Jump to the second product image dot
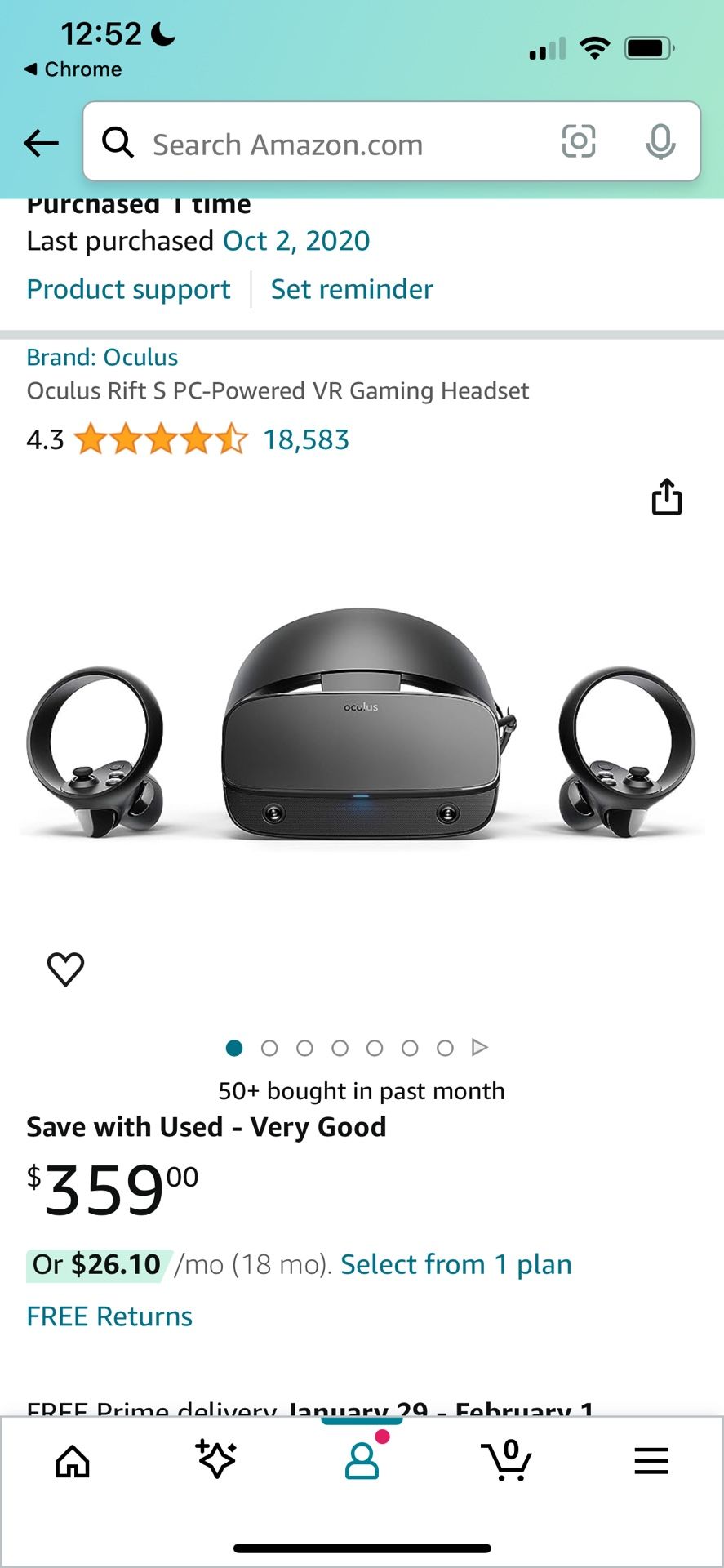 (269, 1048)
